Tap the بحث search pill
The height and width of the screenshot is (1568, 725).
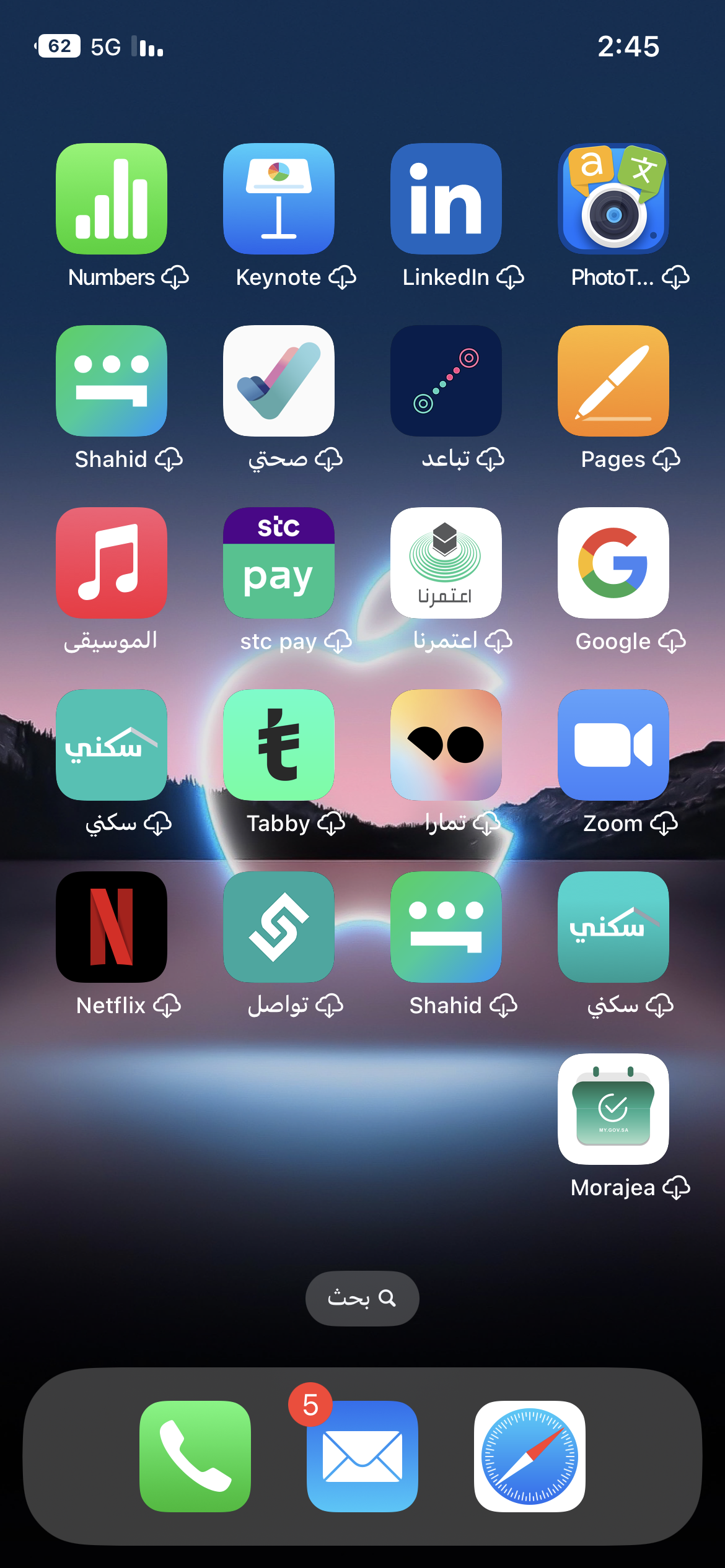[362, 1299]
